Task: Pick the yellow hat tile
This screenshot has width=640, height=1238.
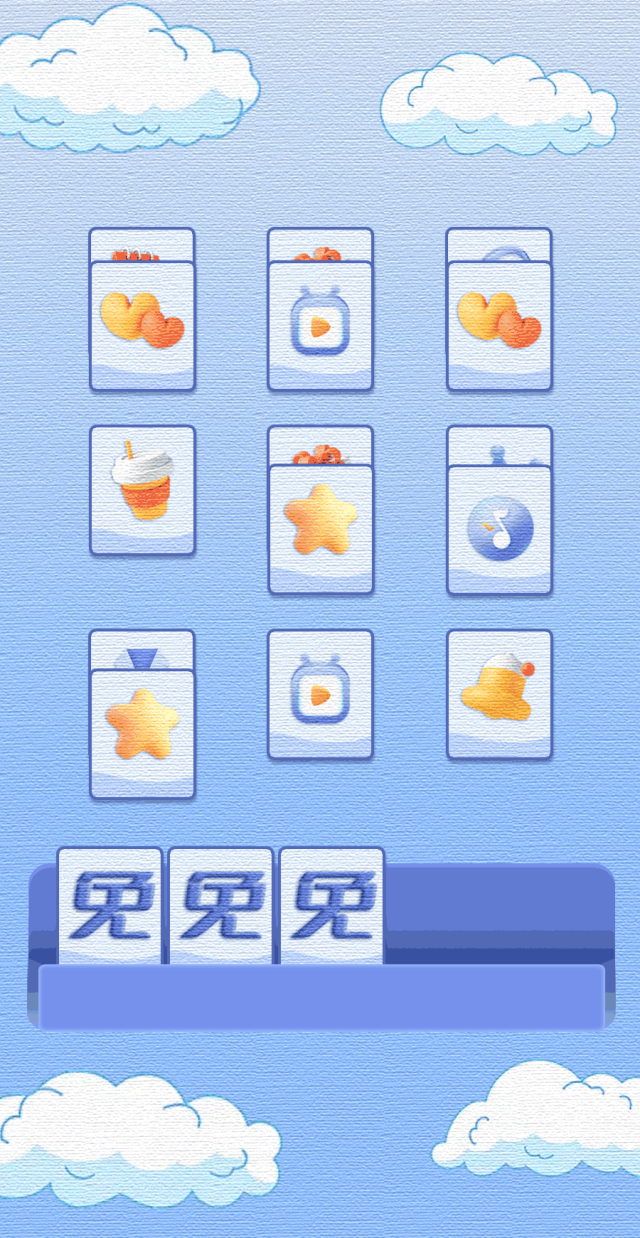Action: click(x=499, y=693)
